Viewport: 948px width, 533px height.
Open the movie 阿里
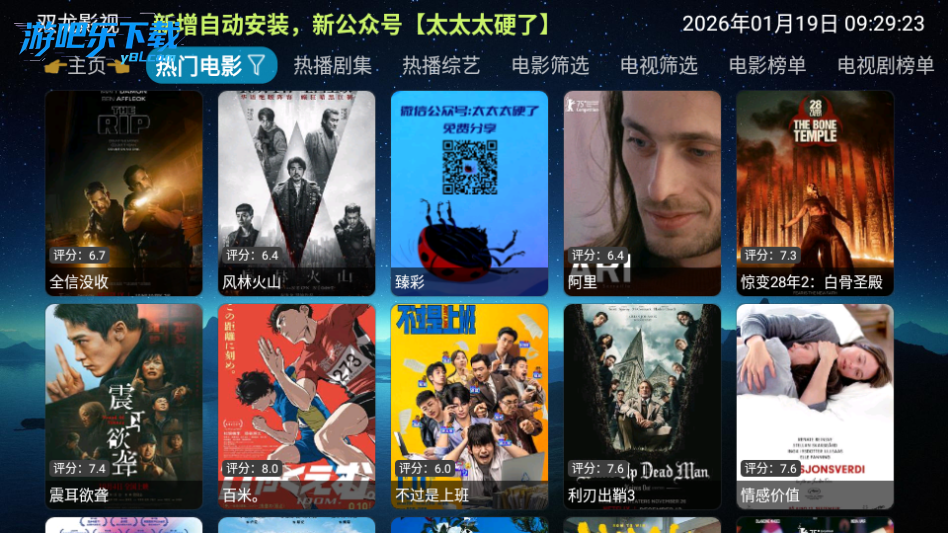[642, 192]
